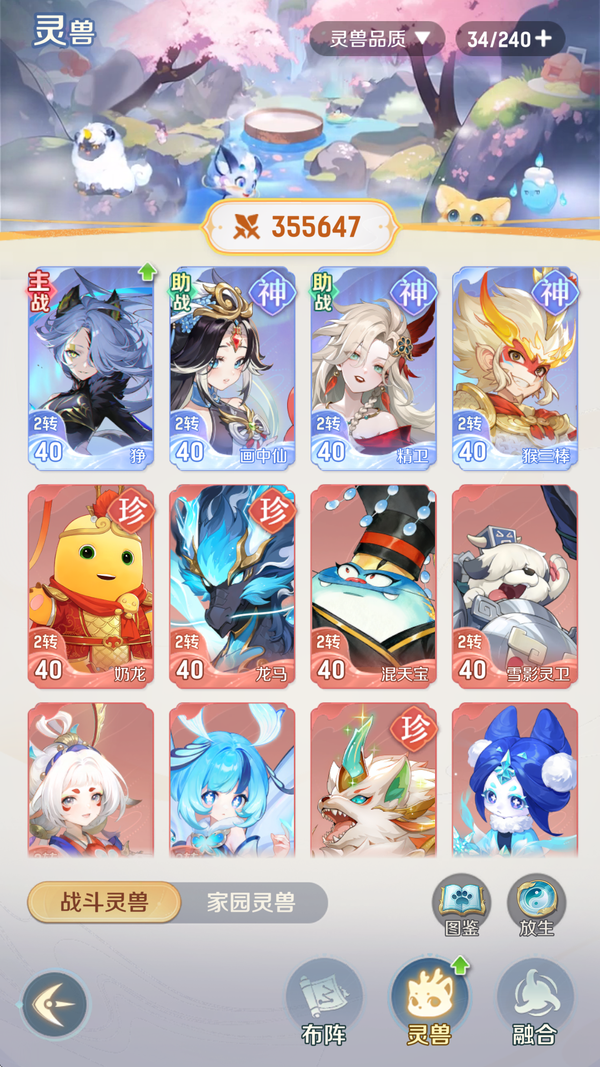Open the 龙马 beast card
This screenshot has width=600, height=1067.
click(x=233, y=586)
